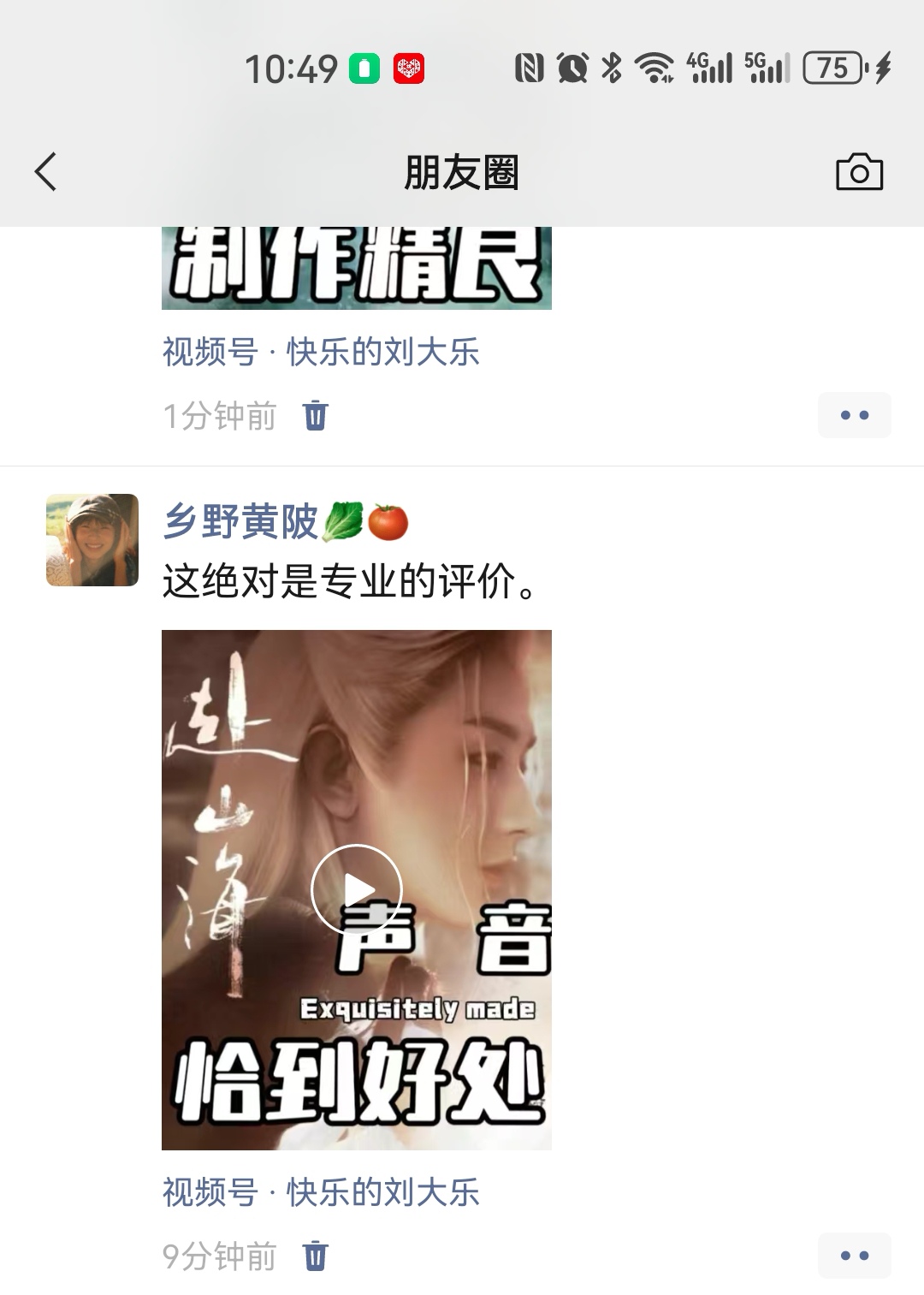Viewport: 924px width, 1295px height.
Task: Delete the post from 1分钟前
Action: pos(316,416)
